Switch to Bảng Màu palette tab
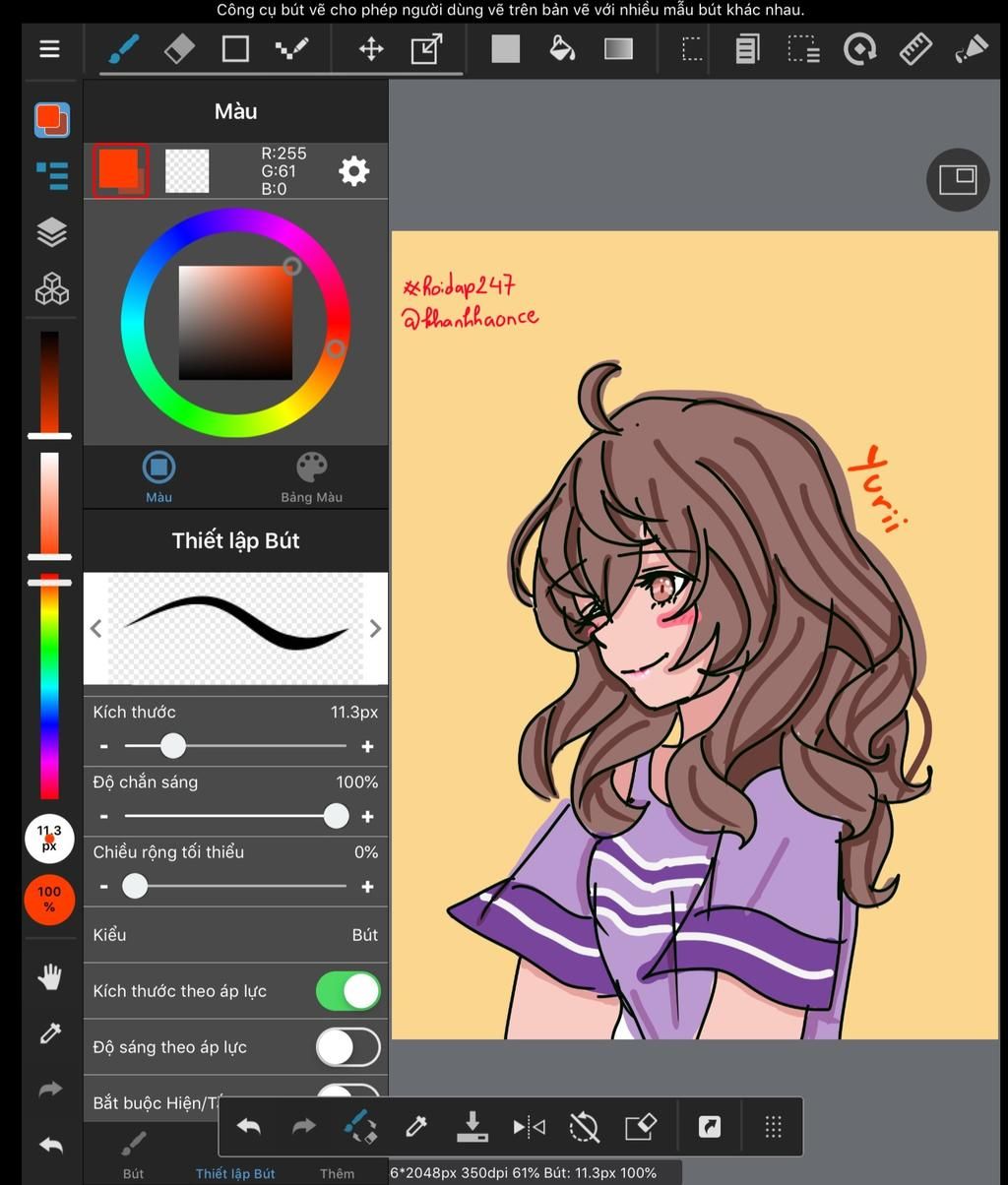Image resolution: width=1008 pixels, height=1185 pixels. [311, 477]
